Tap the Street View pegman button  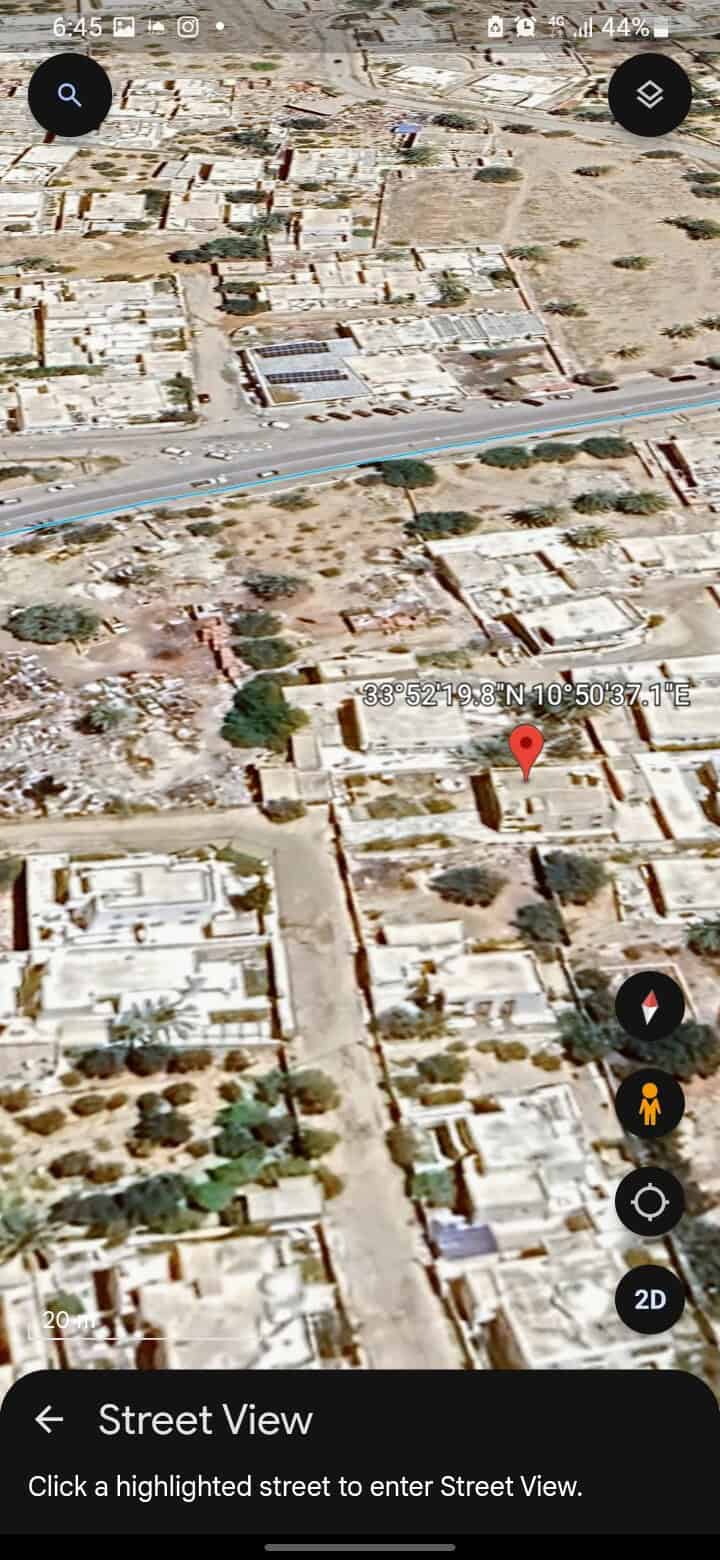coord(650,1103)
